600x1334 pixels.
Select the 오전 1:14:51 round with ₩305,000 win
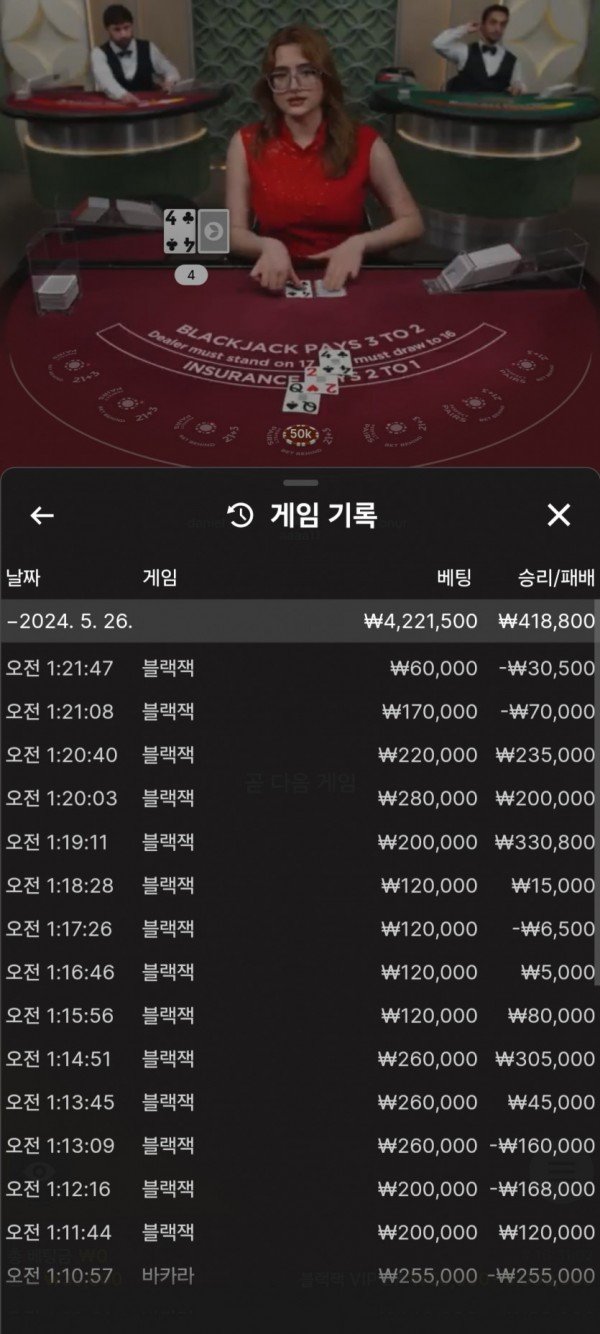point(300,1059)
